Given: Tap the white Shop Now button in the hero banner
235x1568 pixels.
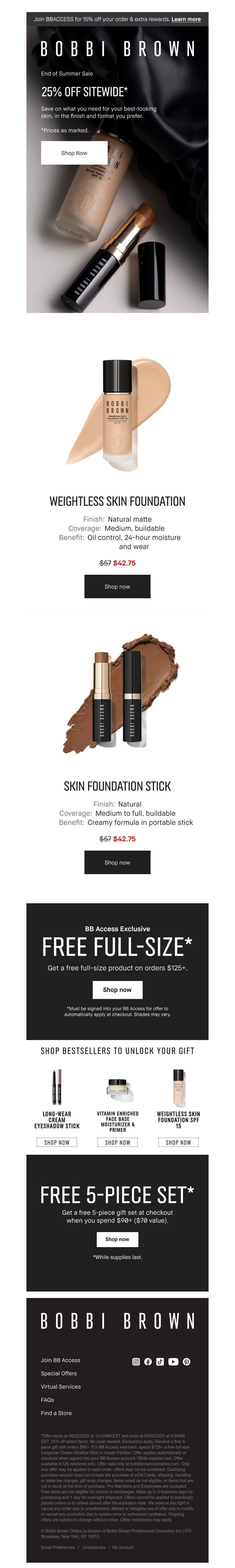Looking at the screenshot, I should [74, 153].
